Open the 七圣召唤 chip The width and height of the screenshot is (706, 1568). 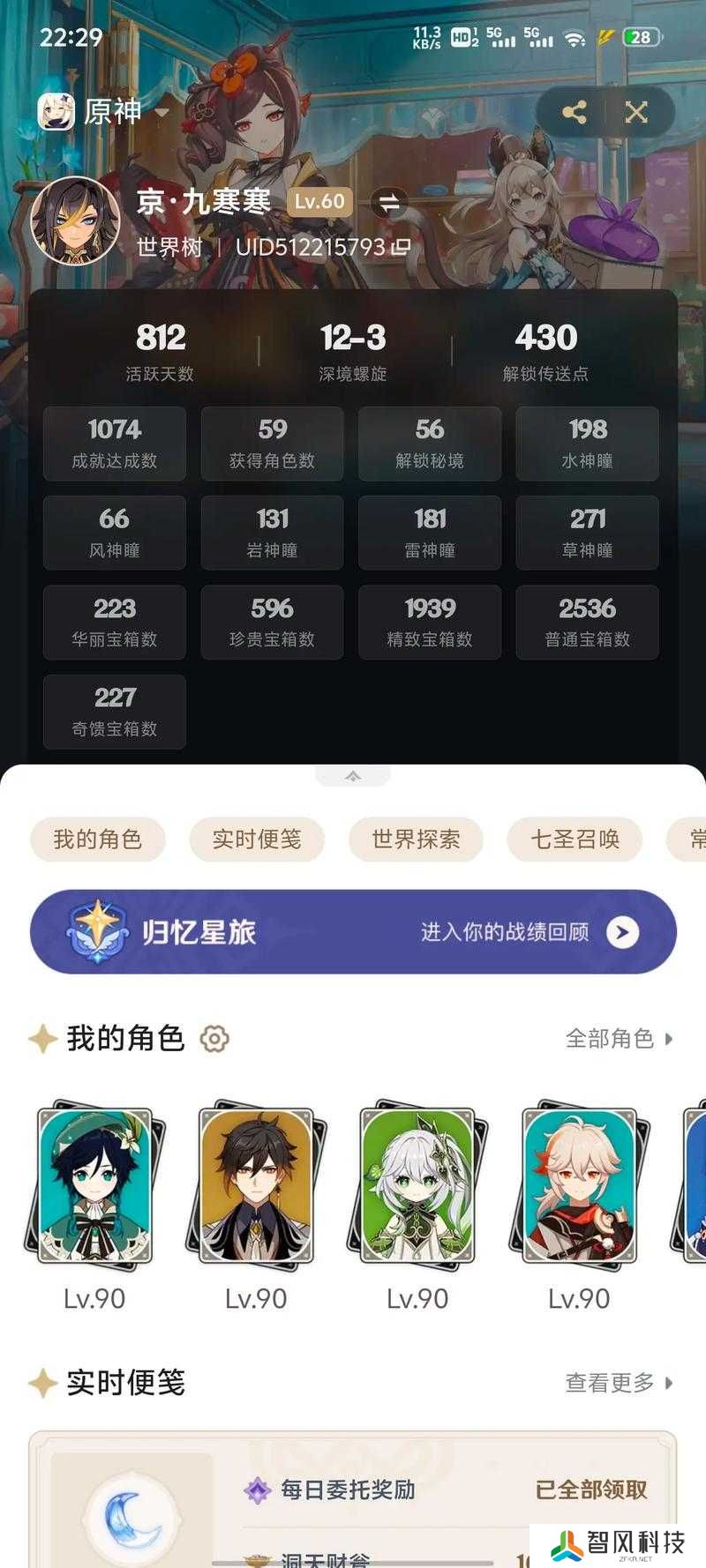pos(575,839)
